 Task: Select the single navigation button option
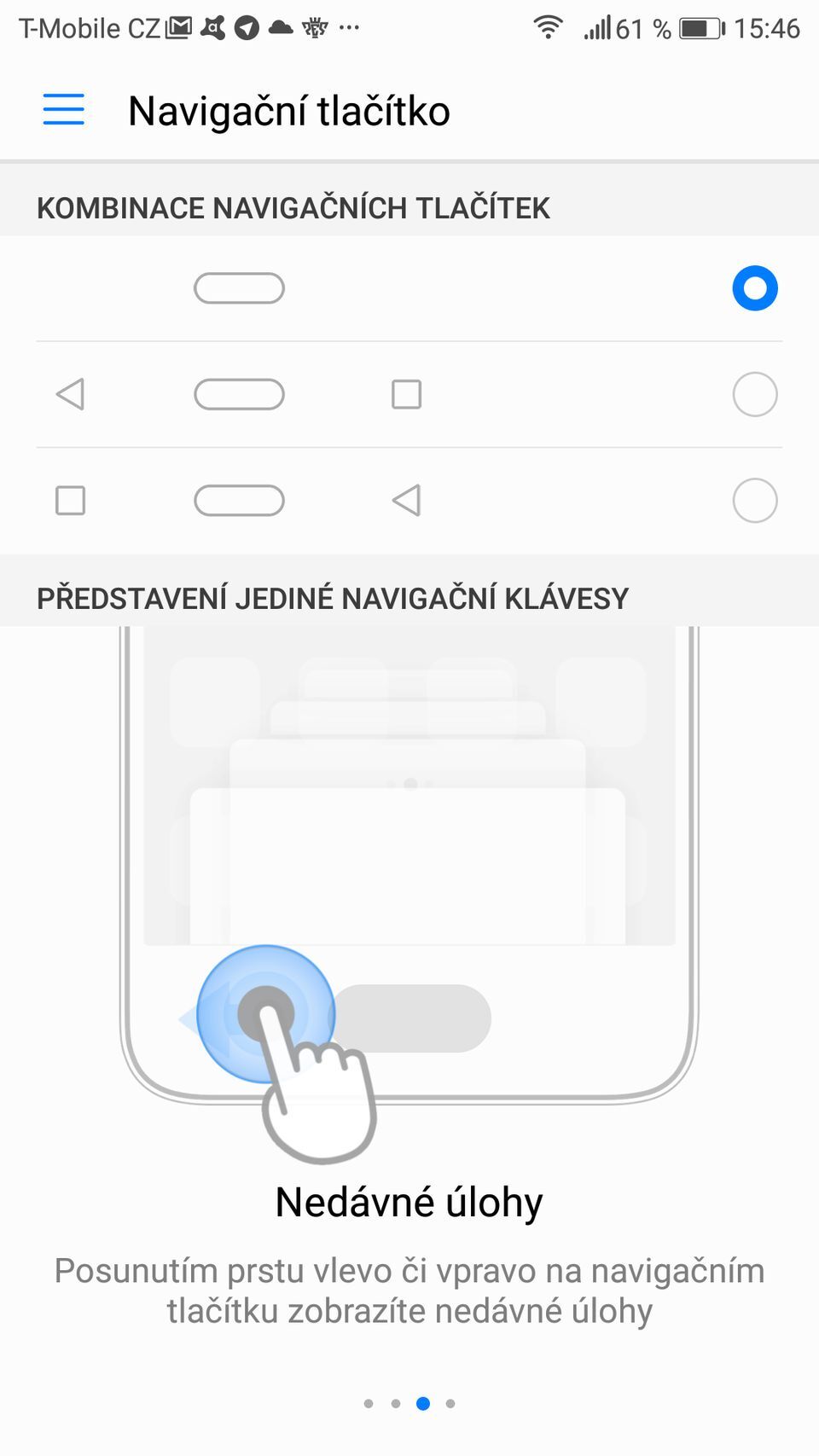click(754, 288)
